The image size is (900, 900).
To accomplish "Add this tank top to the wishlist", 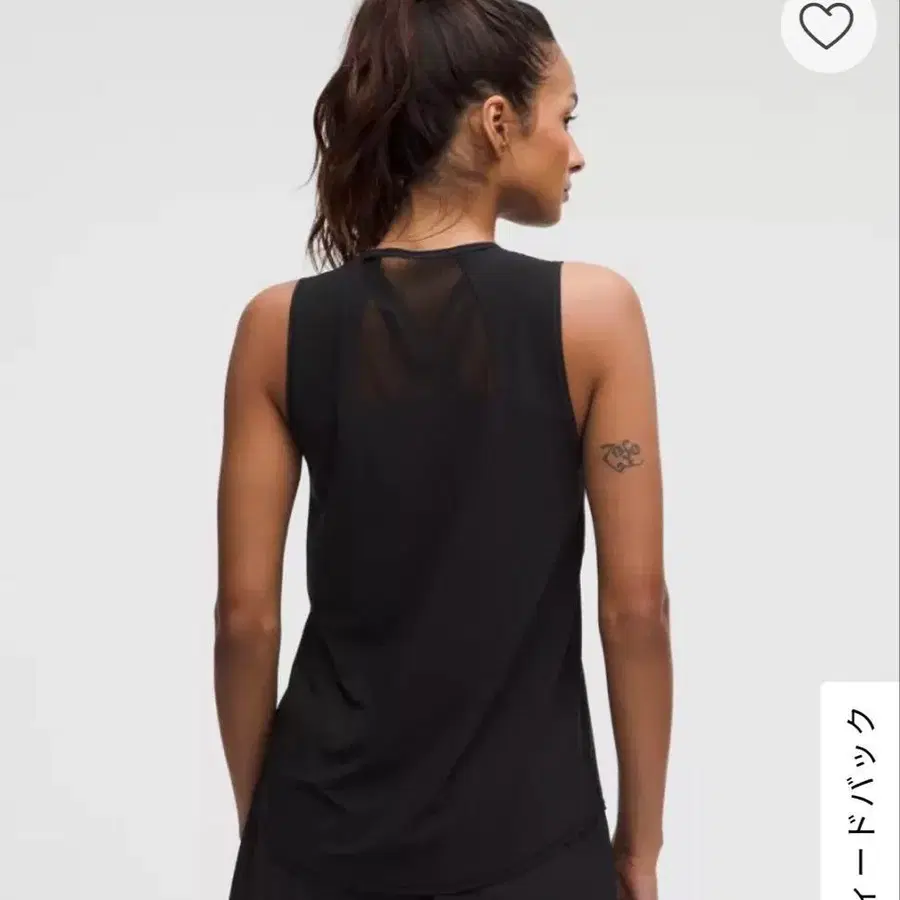I will coord(827,27).
